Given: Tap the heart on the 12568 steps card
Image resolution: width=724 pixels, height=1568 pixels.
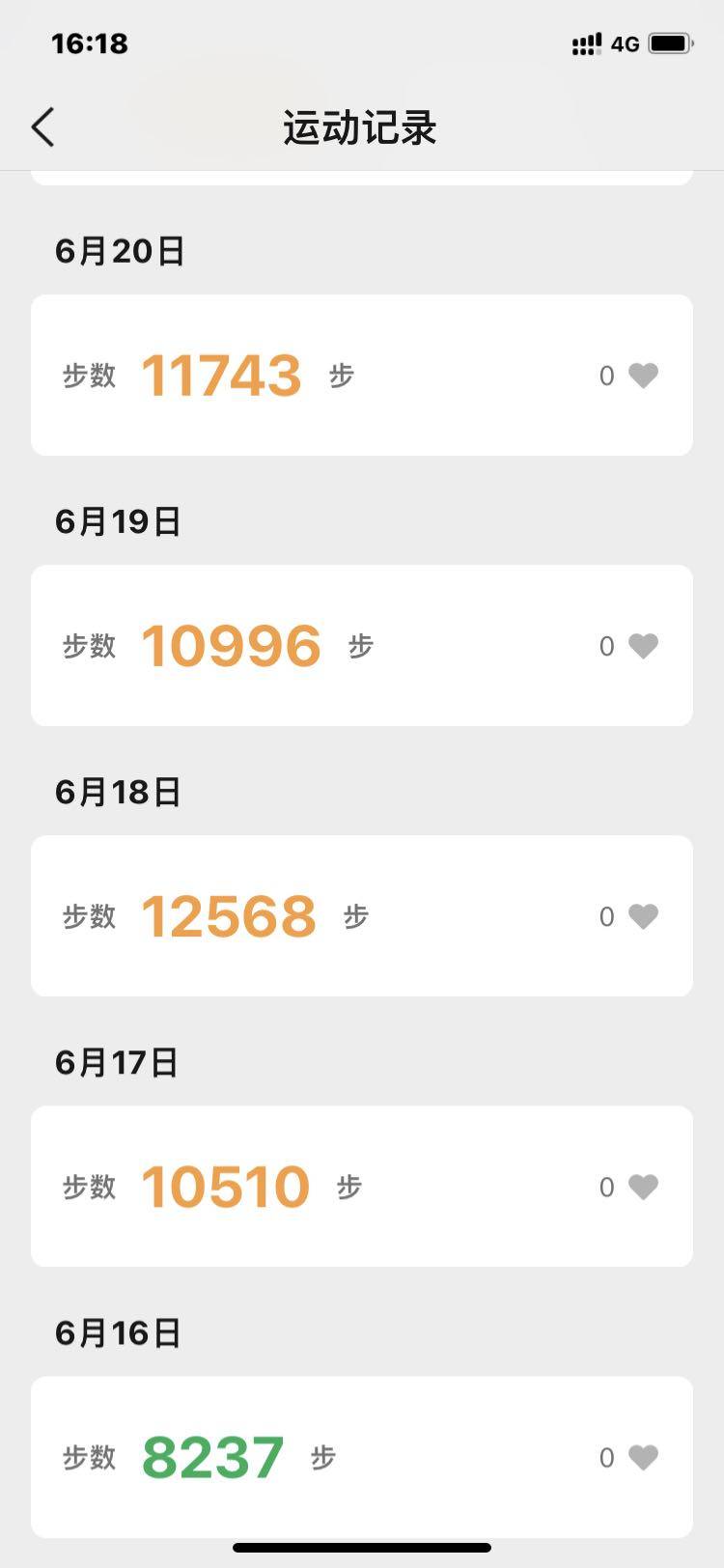Looking at the screenshot, I should point(643,915).
